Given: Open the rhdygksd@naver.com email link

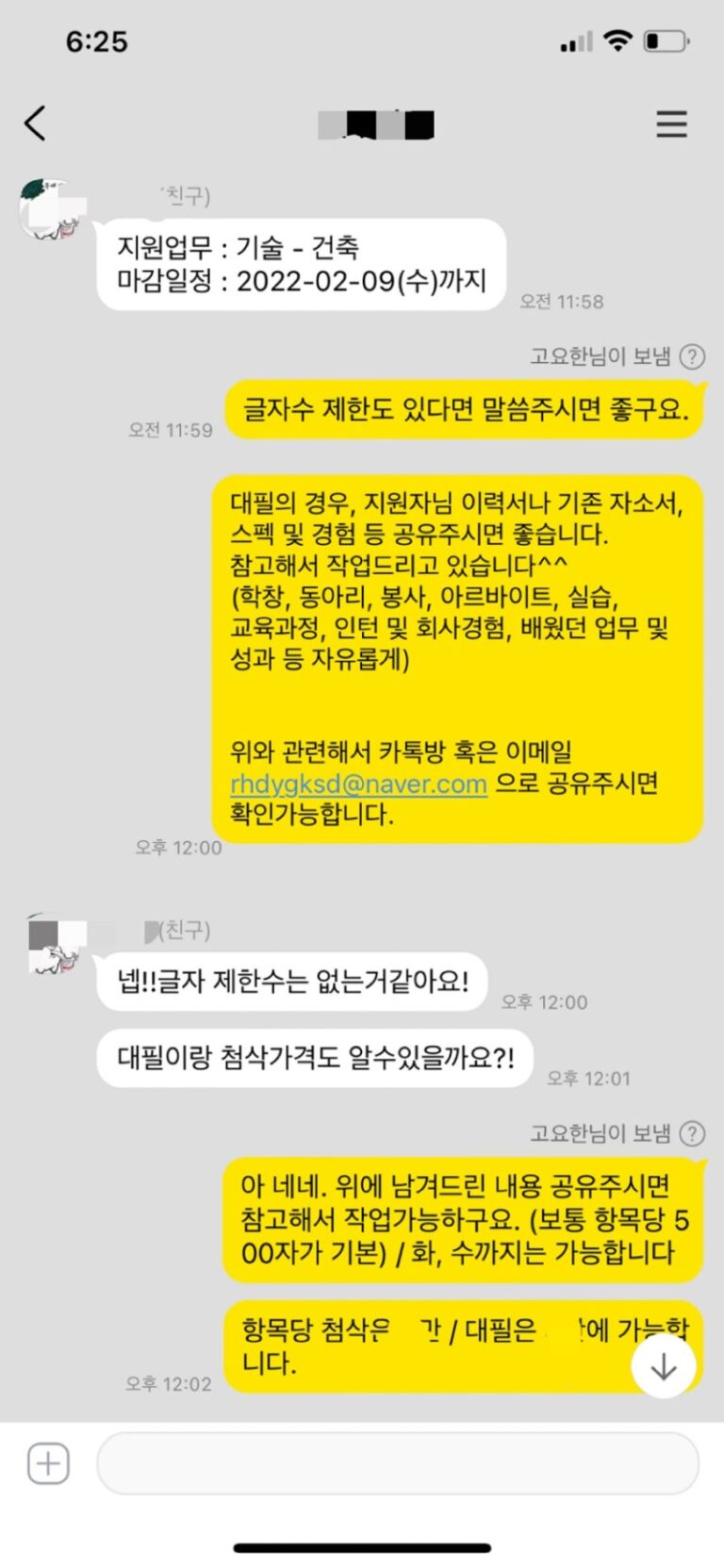Looking at the screenshot, I should coord(358,784).
